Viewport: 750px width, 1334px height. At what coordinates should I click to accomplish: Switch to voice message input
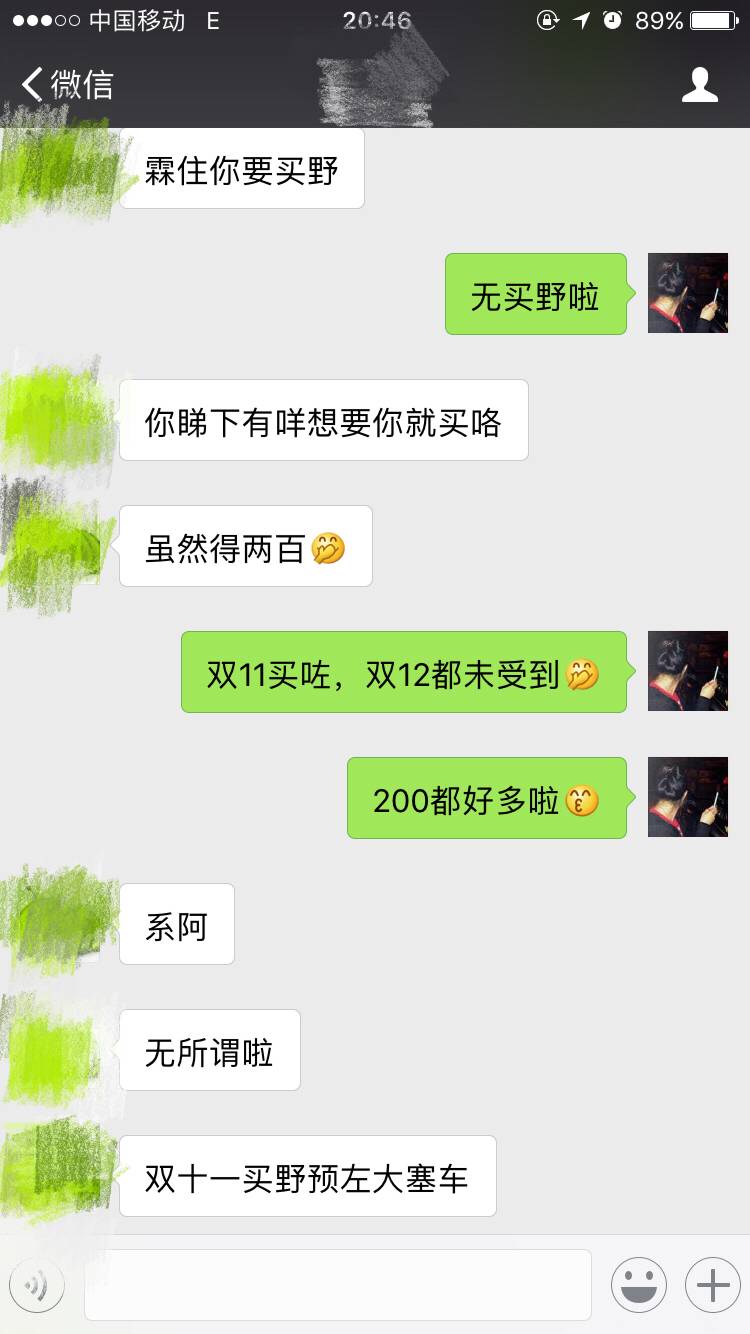(37, 1285)
